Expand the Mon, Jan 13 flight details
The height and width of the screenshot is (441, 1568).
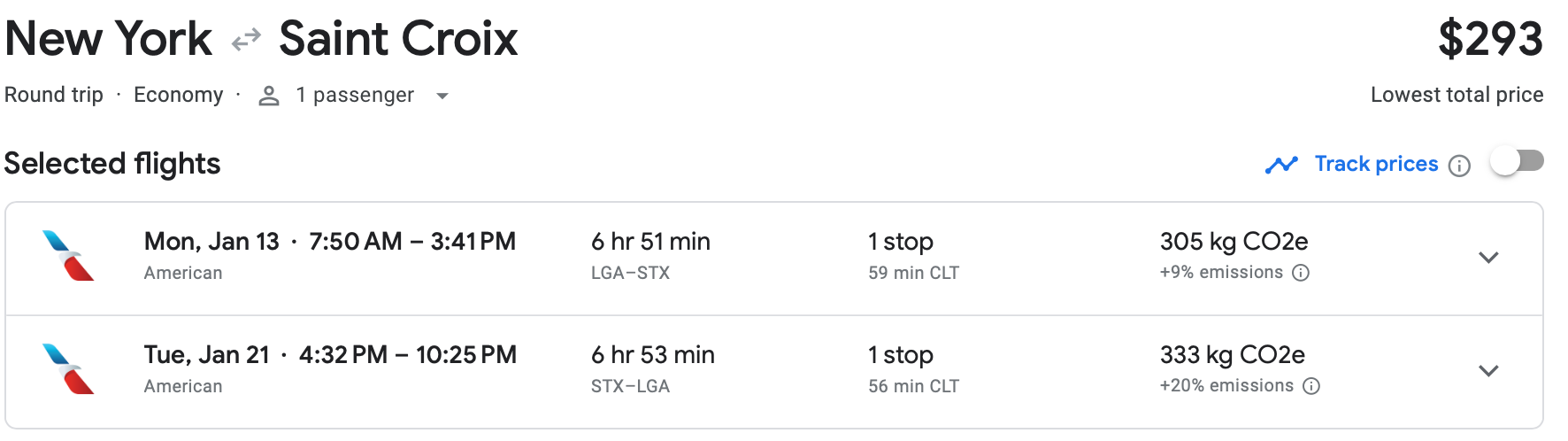point(1488,258)
